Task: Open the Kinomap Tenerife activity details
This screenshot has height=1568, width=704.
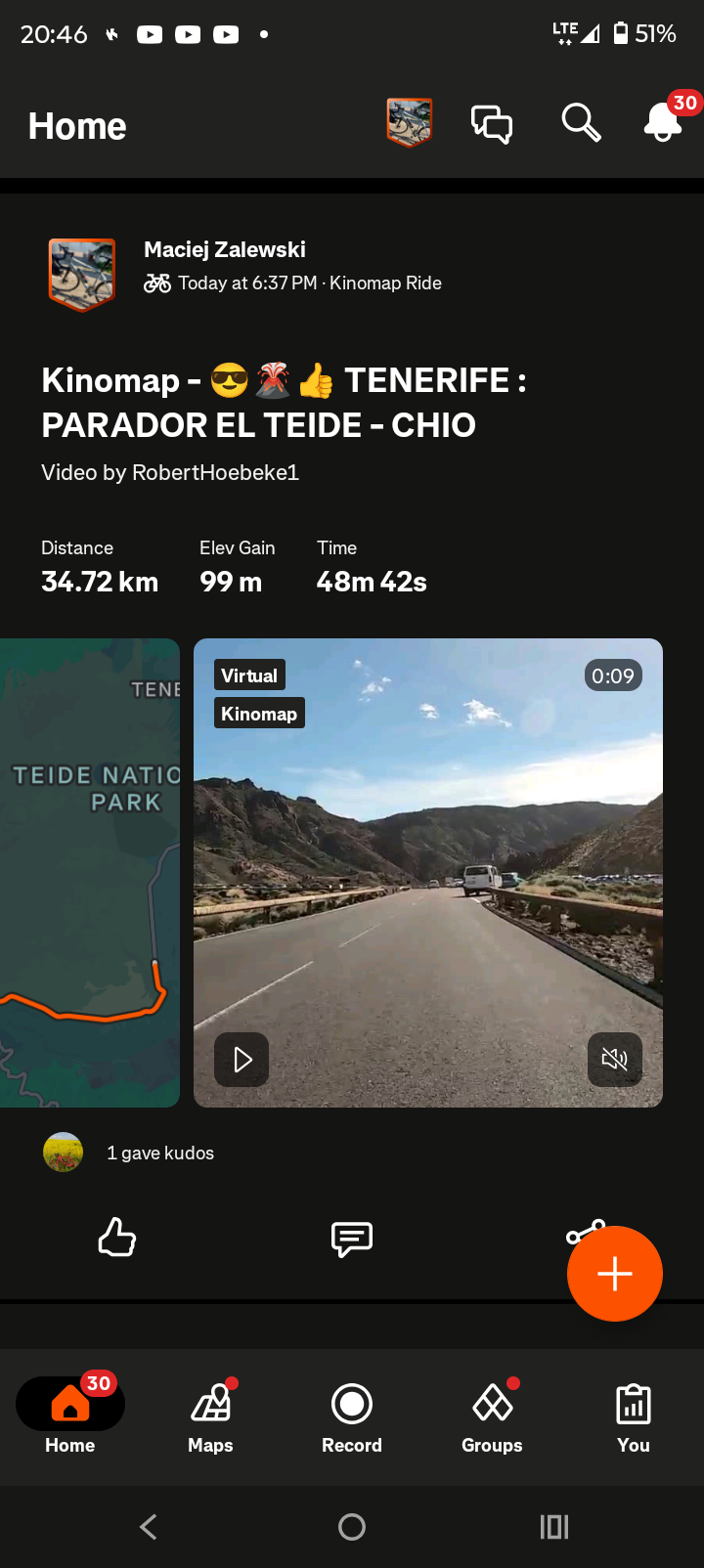Action: [284, 403]
